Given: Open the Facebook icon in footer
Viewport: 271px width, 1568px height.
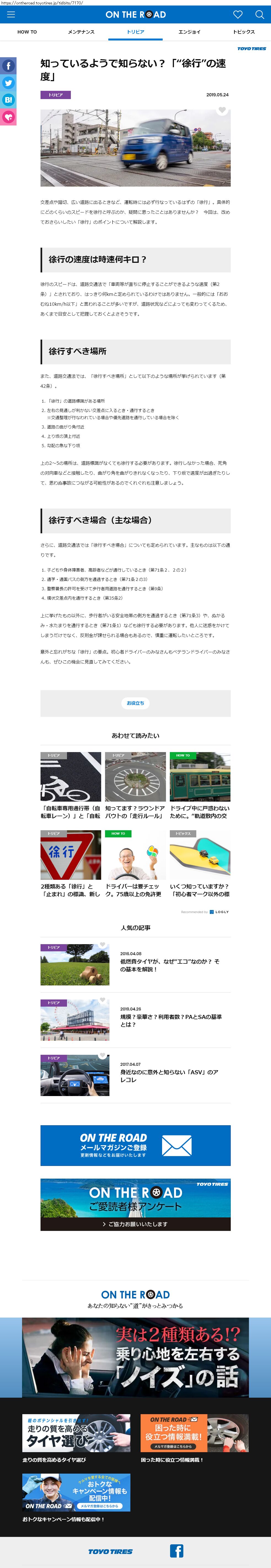Looking at the screenshot, I should coord(176,1550).
